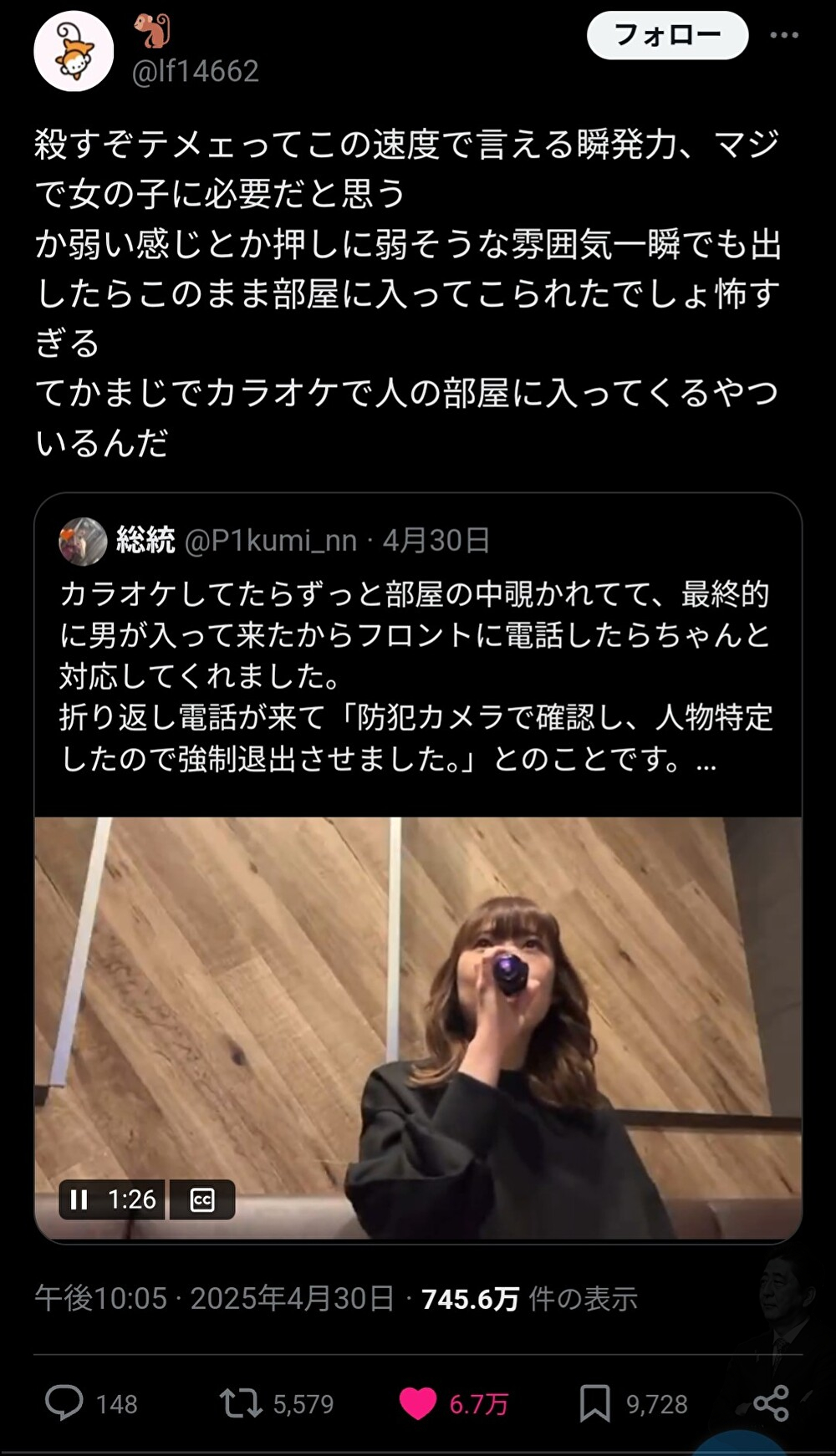The height and width of the screenshot is (1456, 836).
Task: Toggle closed captions on the video
Action: tap(202, 1200)
